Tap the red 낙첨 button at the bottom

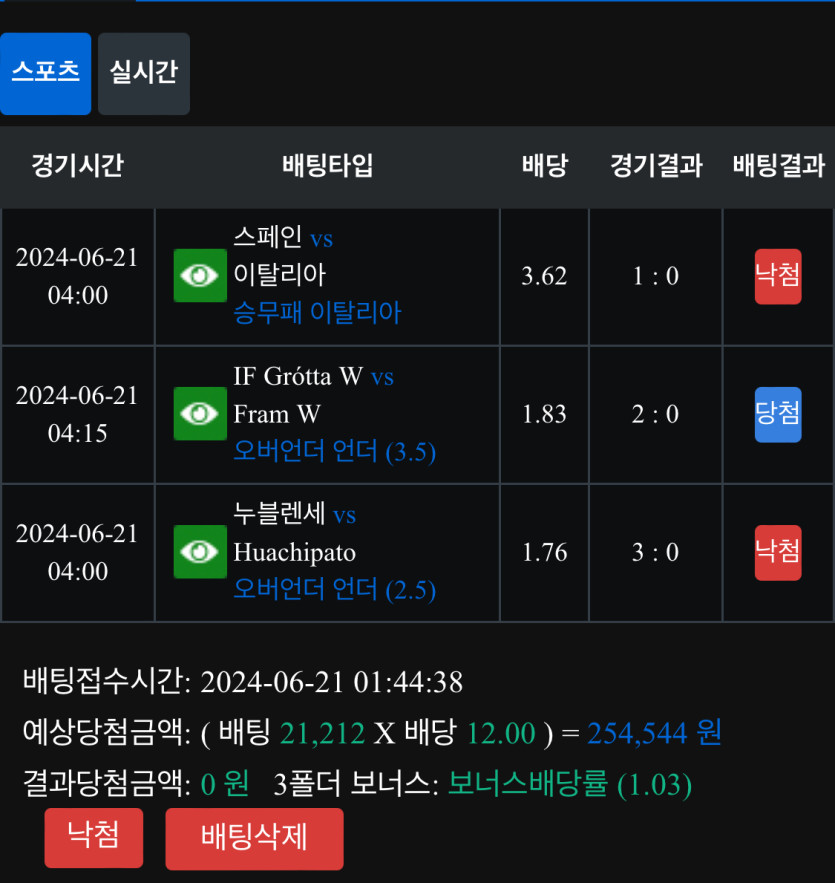pyautogui.click(x=93, y=837)
